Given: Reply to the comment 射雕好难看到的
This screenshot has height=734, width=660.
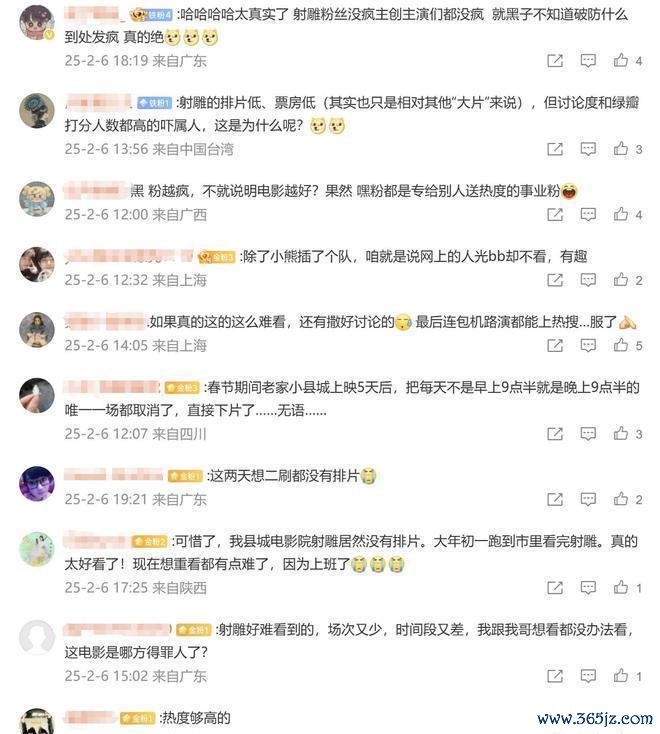Looking at the screenshot, I should pos(588,675).
